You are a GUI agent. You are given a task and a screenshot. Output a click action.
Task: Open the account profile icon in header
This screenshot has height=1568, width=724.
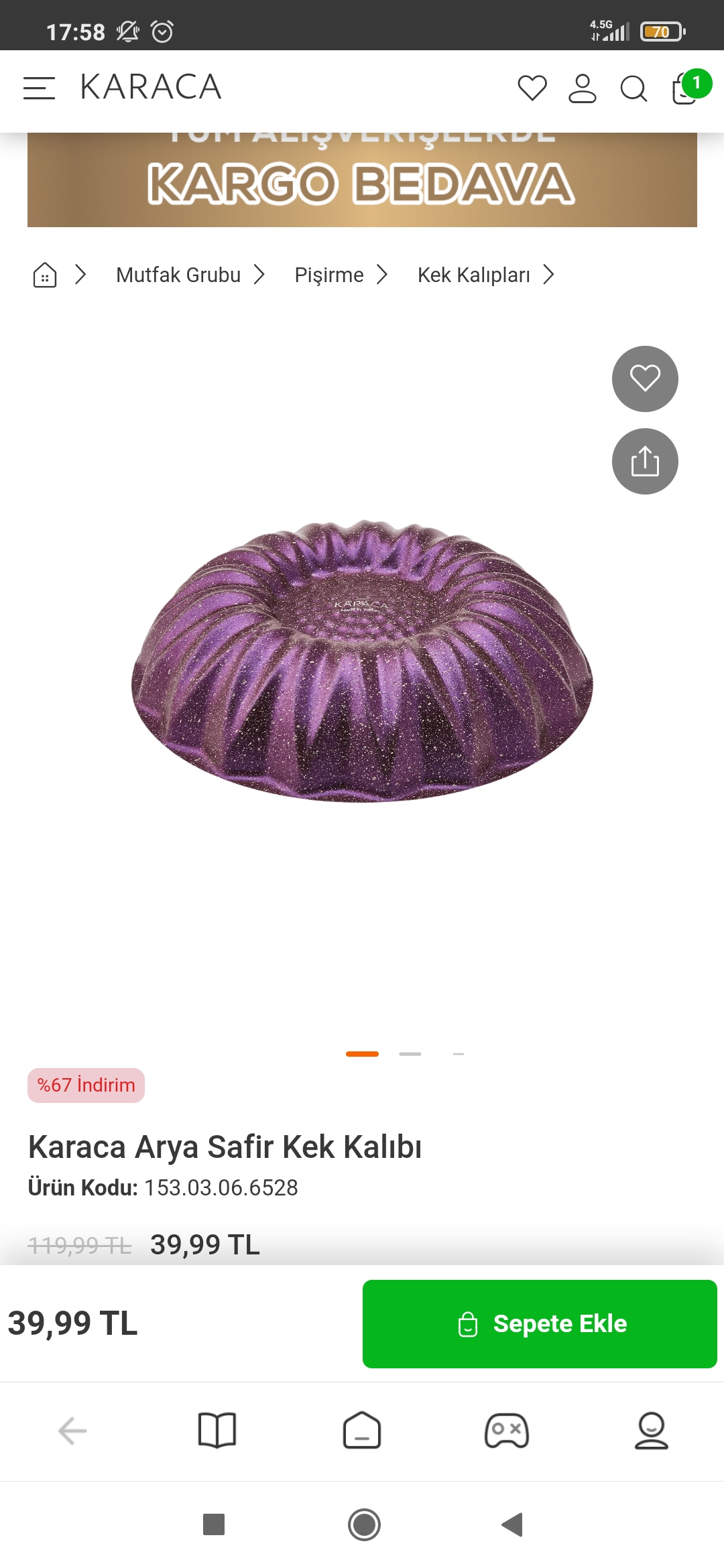582,88
